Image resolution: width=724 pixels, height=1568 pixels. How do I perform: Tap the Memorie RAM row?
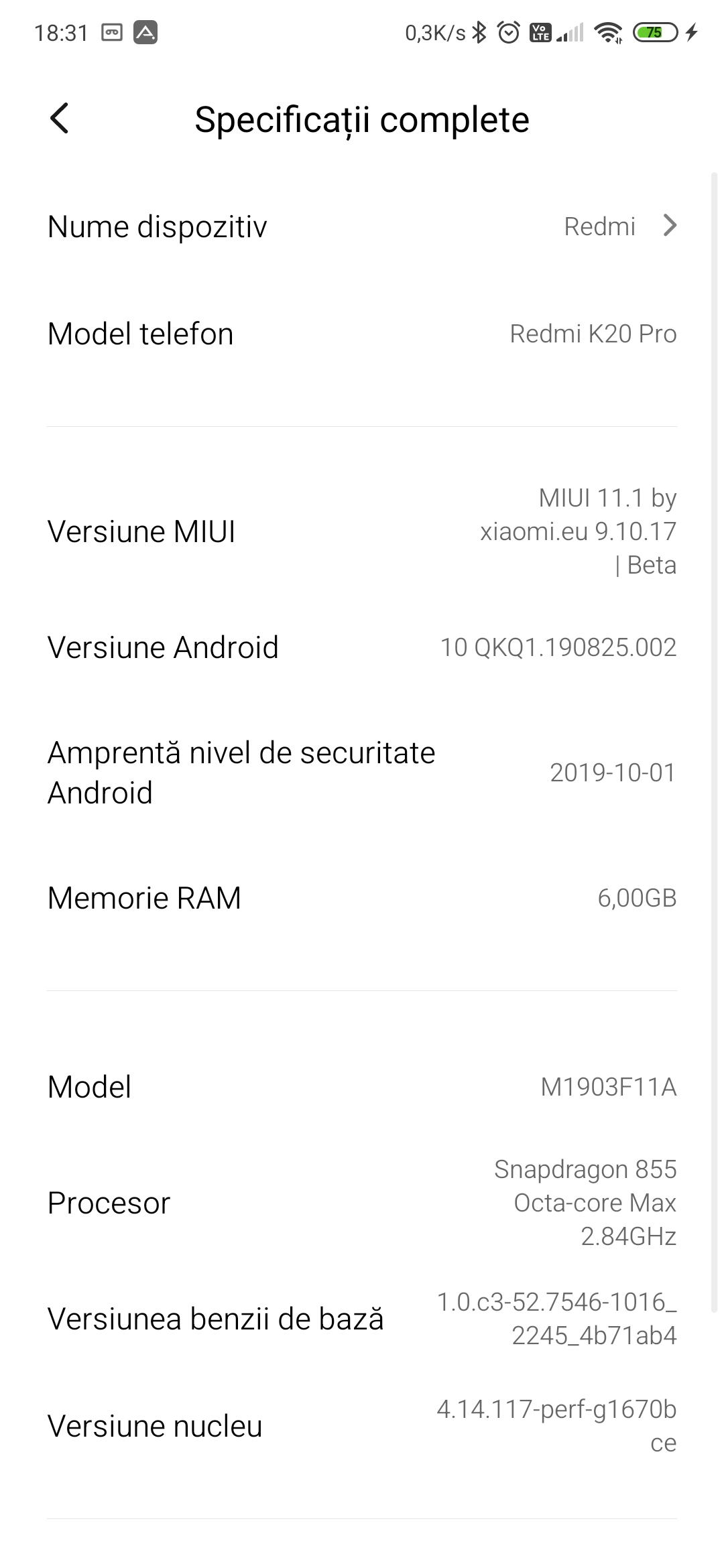pos(362,898)
